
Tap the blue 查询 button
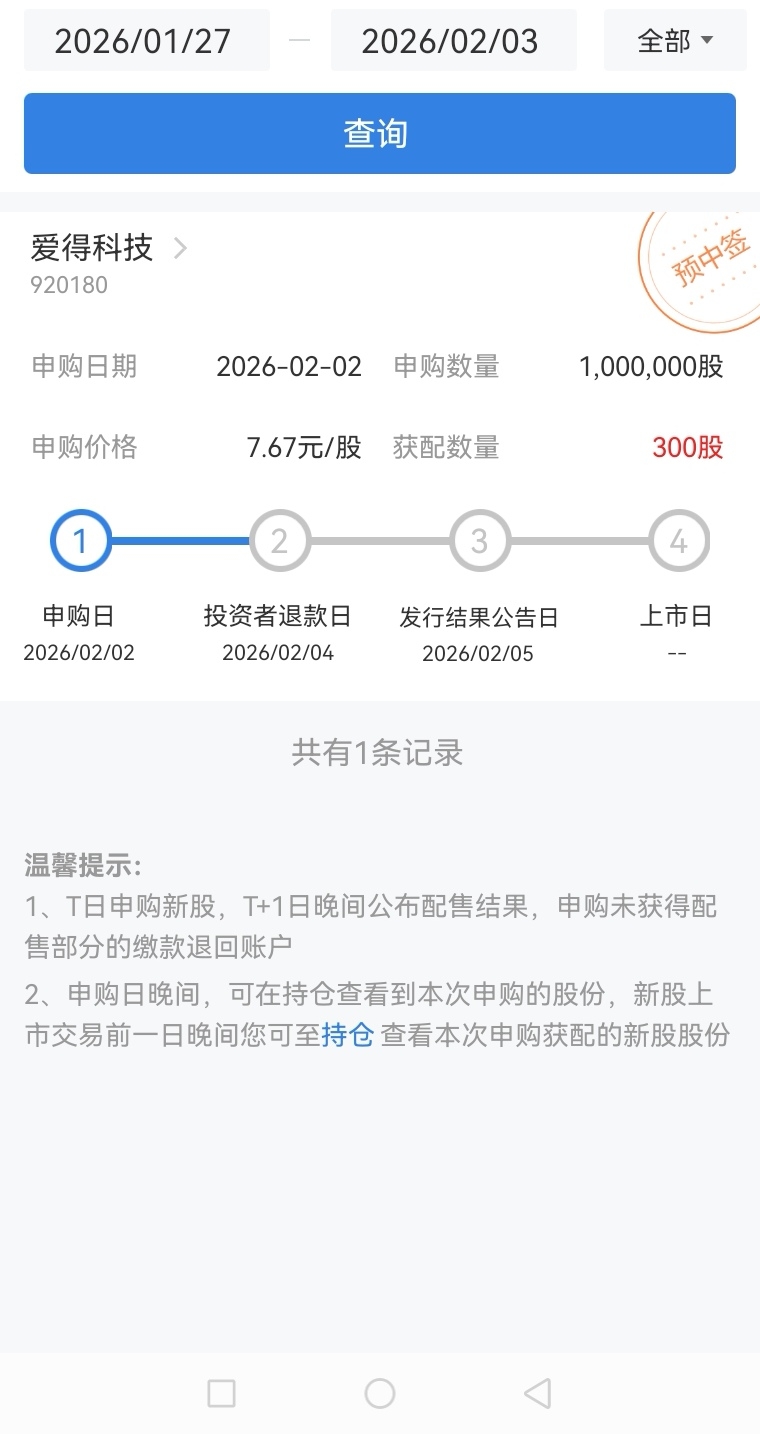coord(380,133)
